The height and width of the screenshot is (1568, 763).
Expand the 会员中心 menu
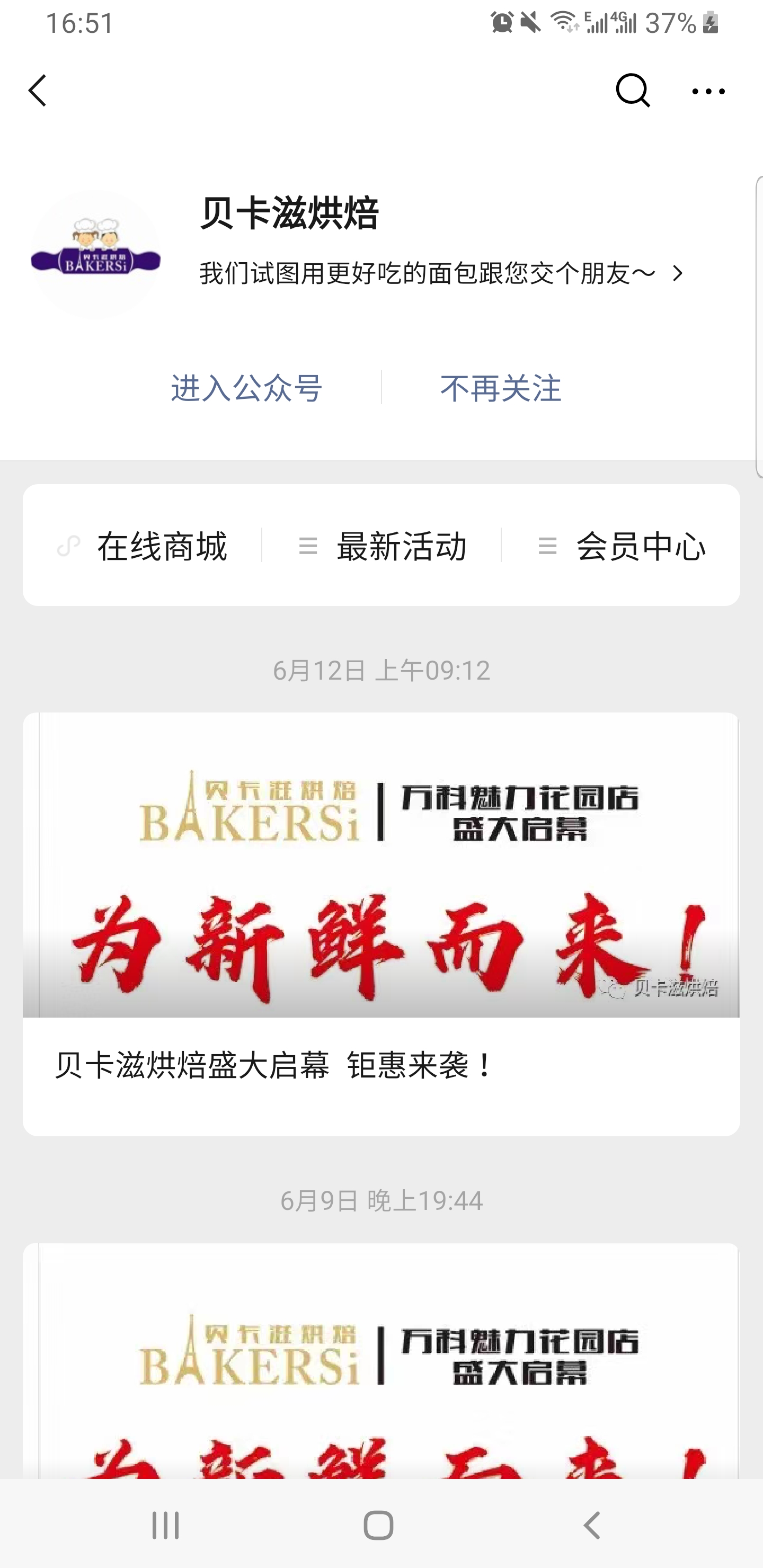pyautogui.click(x=623, y=546)
